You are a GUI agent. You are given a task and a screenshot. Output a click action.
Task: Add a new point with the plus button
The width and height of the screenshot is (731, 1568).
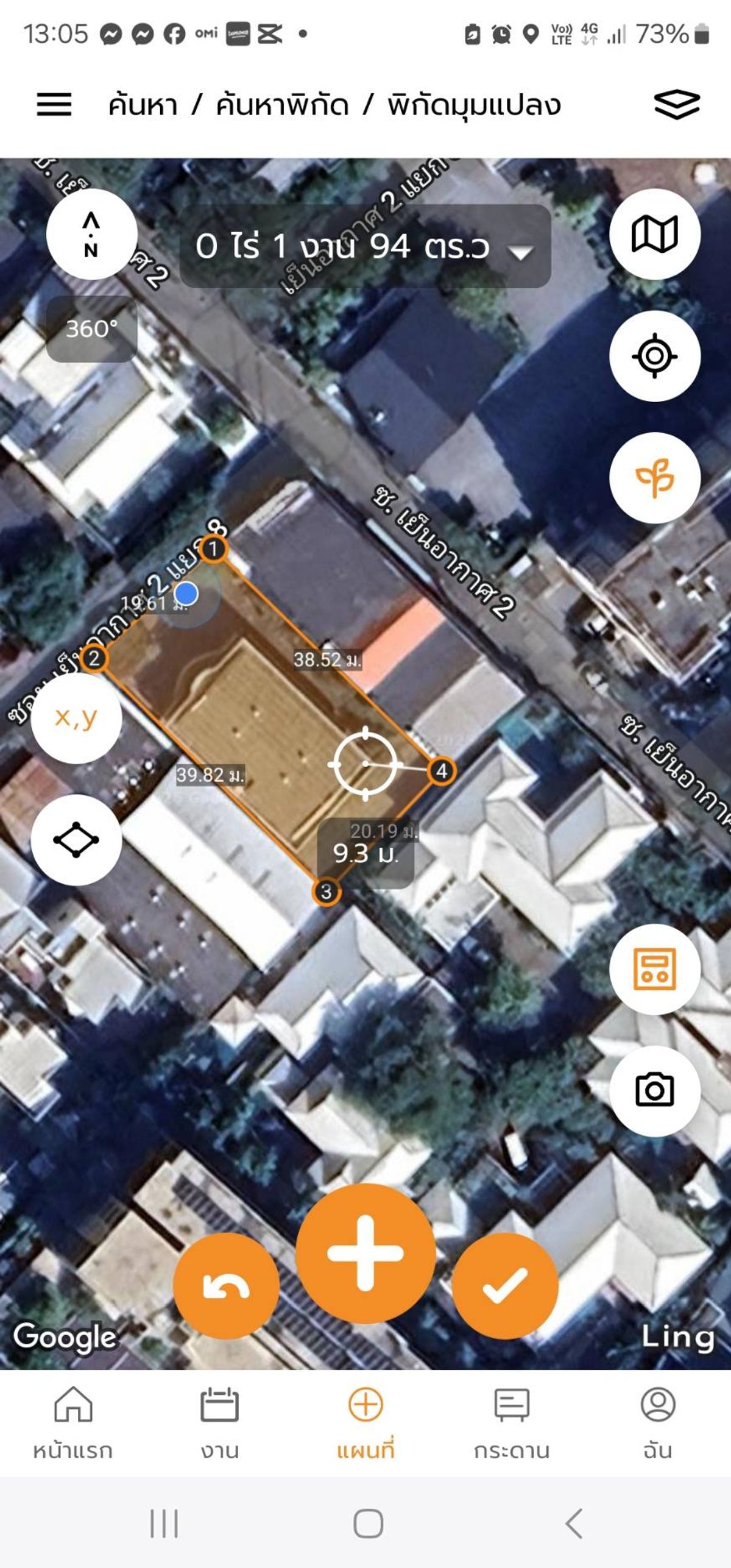365,1253
